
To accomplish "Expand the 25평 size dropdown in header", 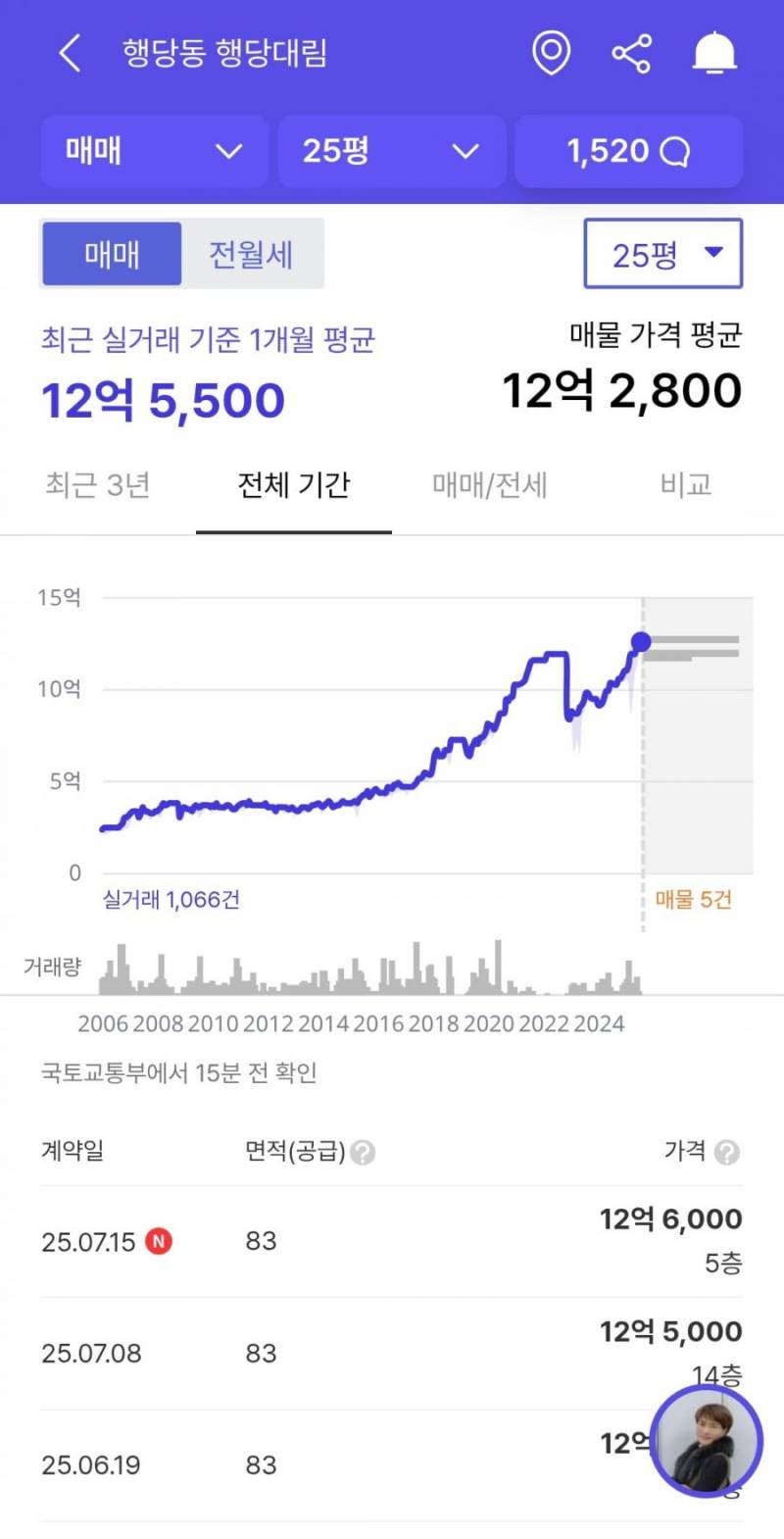I will (390, 151).
